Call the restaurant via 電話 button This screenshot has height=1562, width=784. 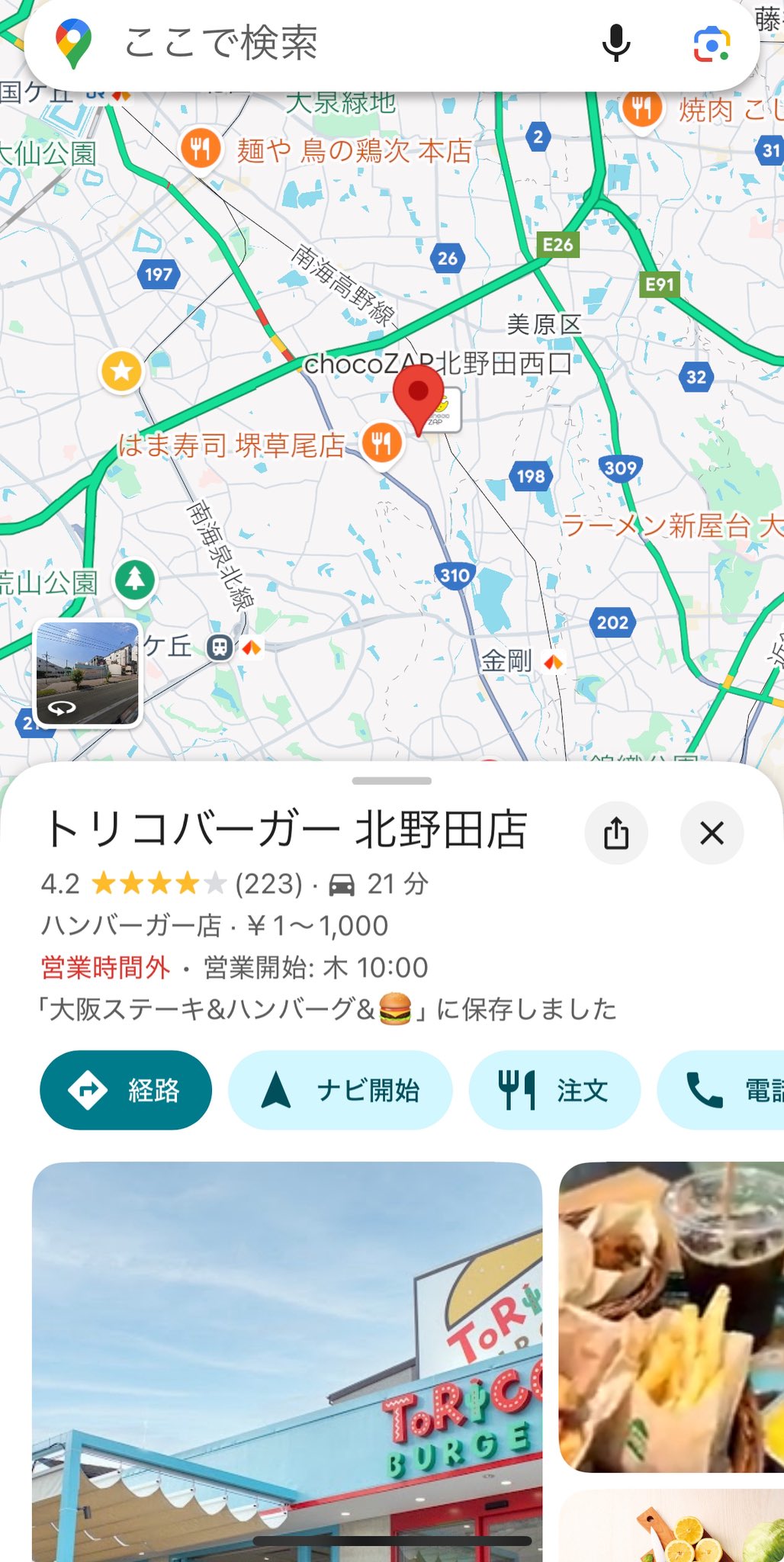[x=725, y=1090]
